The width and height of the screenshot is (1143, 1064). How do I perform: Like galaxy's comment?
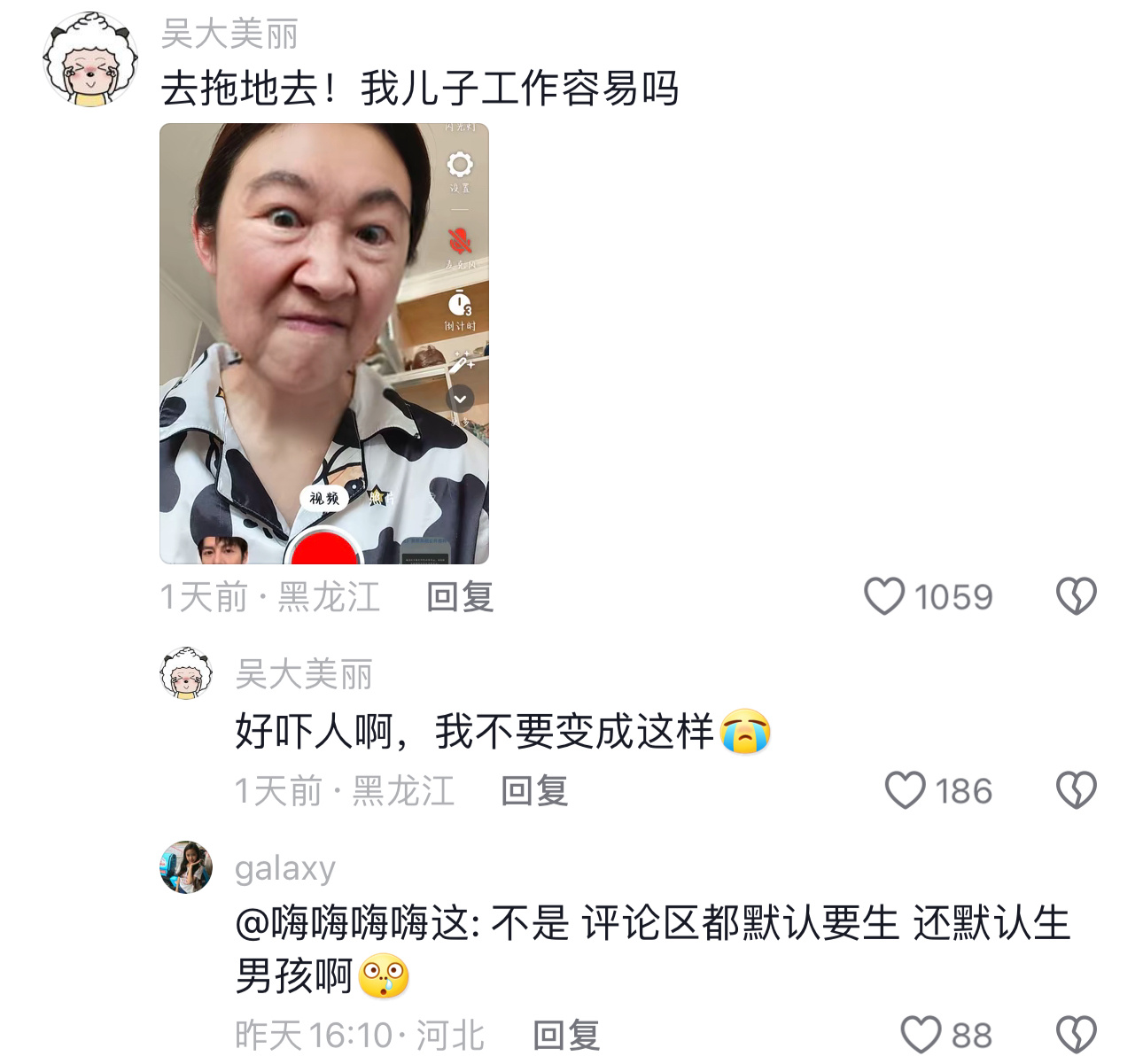pos(921,1035)
